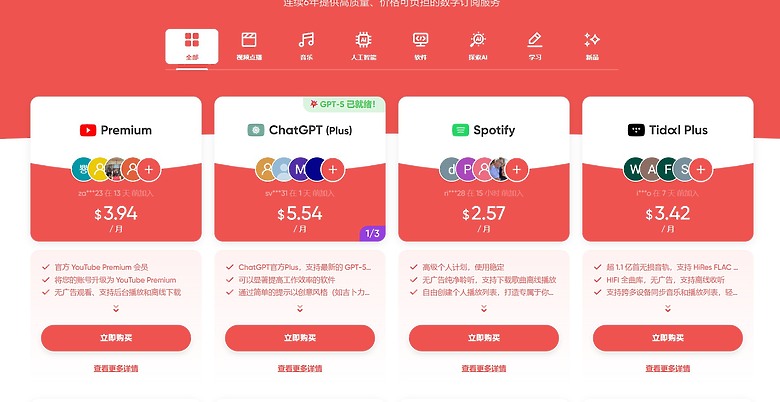Open the 人工智能 category tab

[363, 46]
